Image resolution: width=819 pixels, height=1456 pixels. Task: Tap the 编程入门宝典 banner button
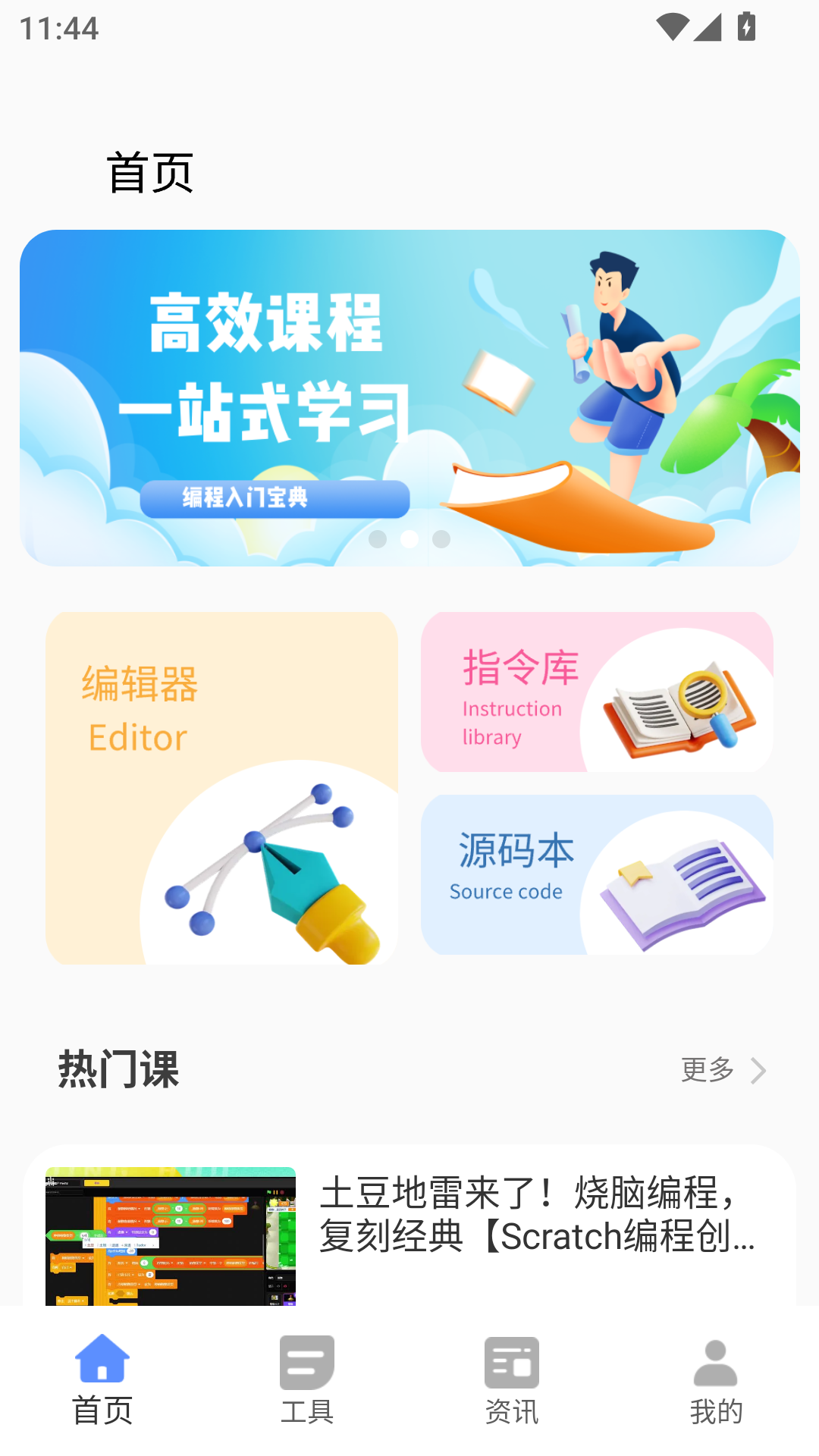click(276, 498)
